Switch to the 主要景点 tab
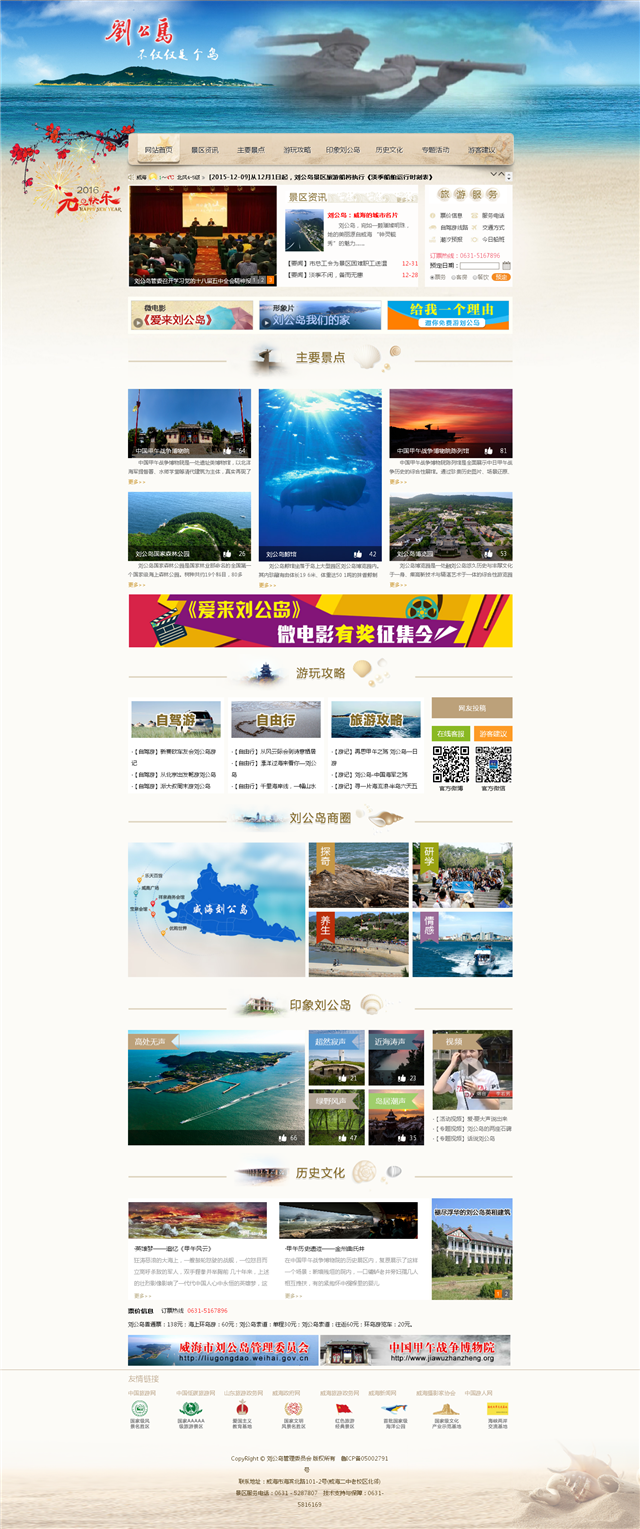Viewport: 640px width, 1529px height. pos(251,150)
